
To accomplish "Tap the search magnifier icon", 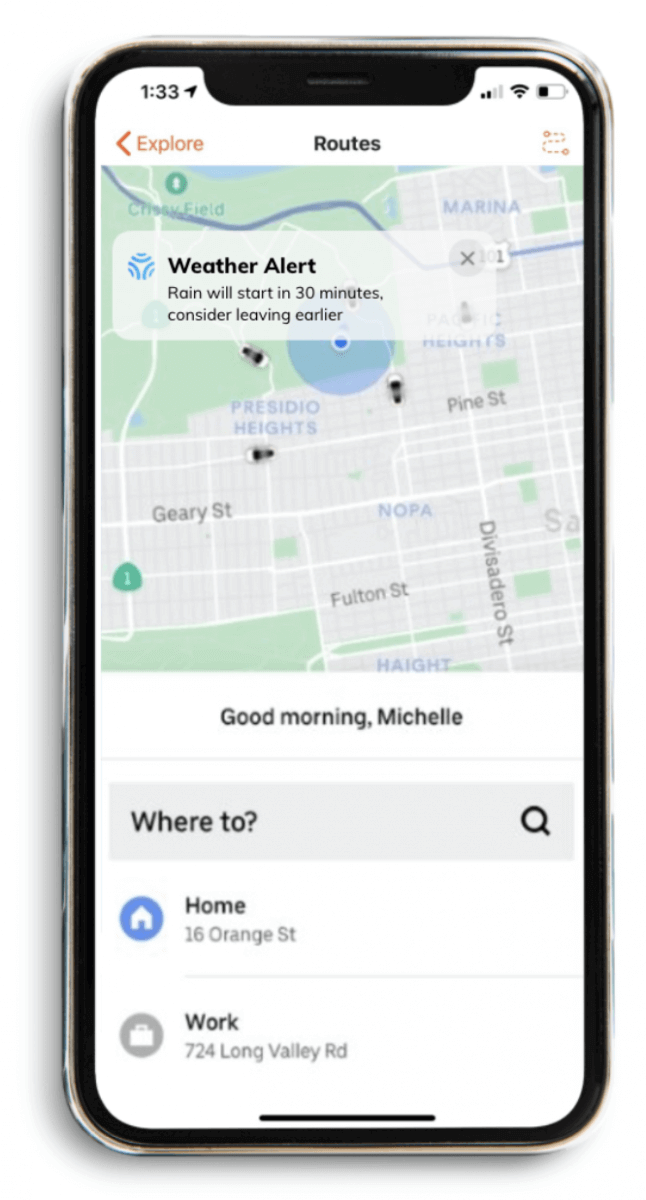I will tap(535, 822).
